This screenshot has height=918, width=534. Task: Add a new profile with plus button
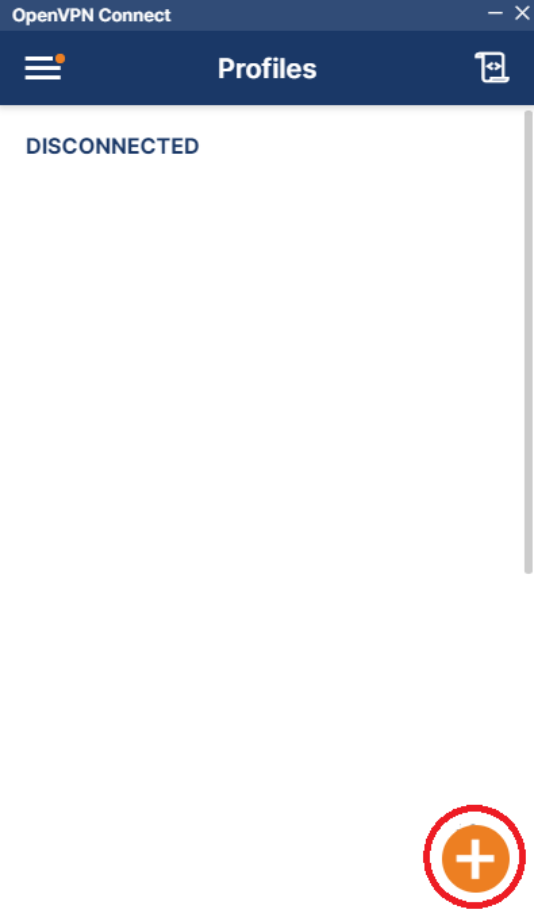(x=475, y=858)
